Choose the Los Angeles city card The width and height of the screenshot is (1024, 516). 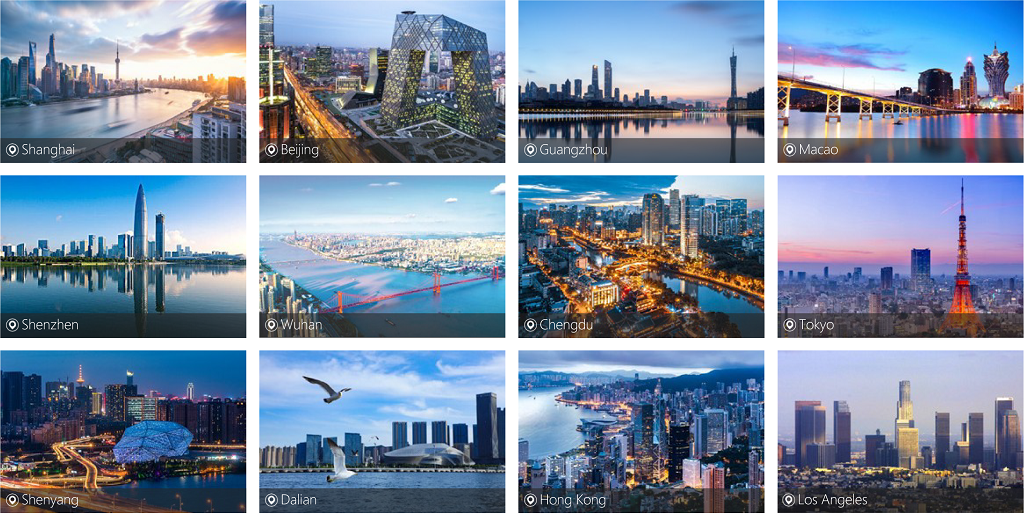coord(899,431)
